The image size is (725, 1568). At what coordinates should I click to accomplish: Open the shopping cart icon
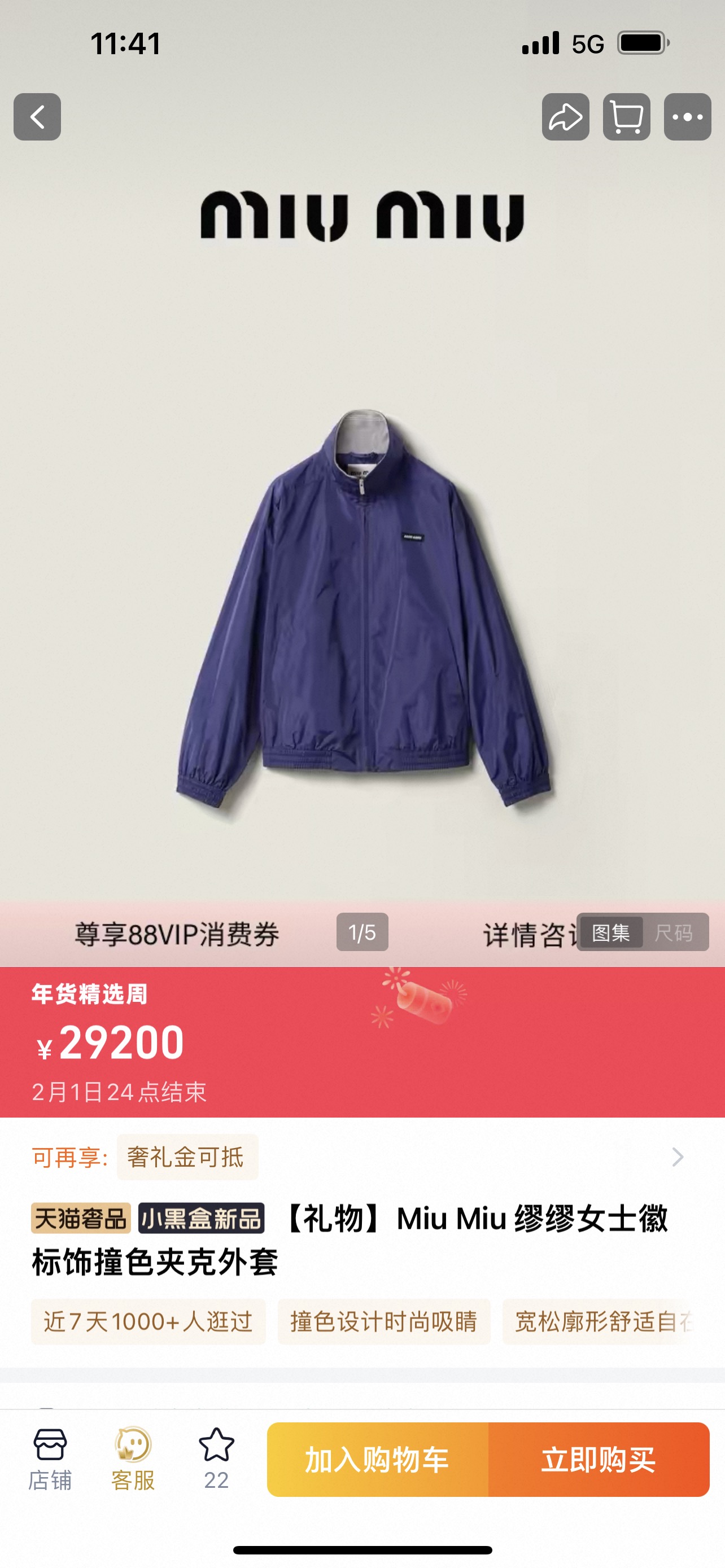click(626, 117)
